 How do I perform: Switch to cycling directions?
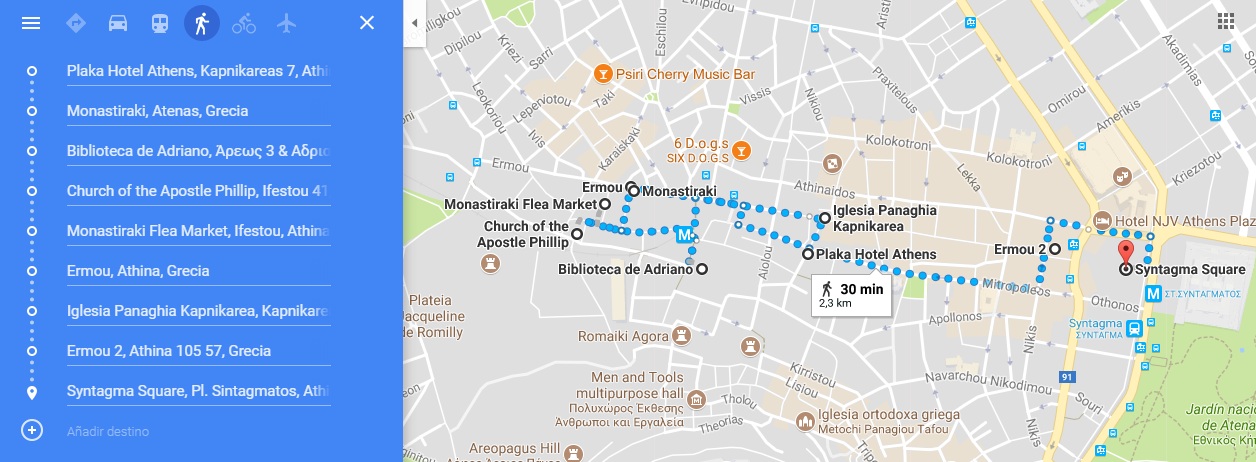click(244, 23)
